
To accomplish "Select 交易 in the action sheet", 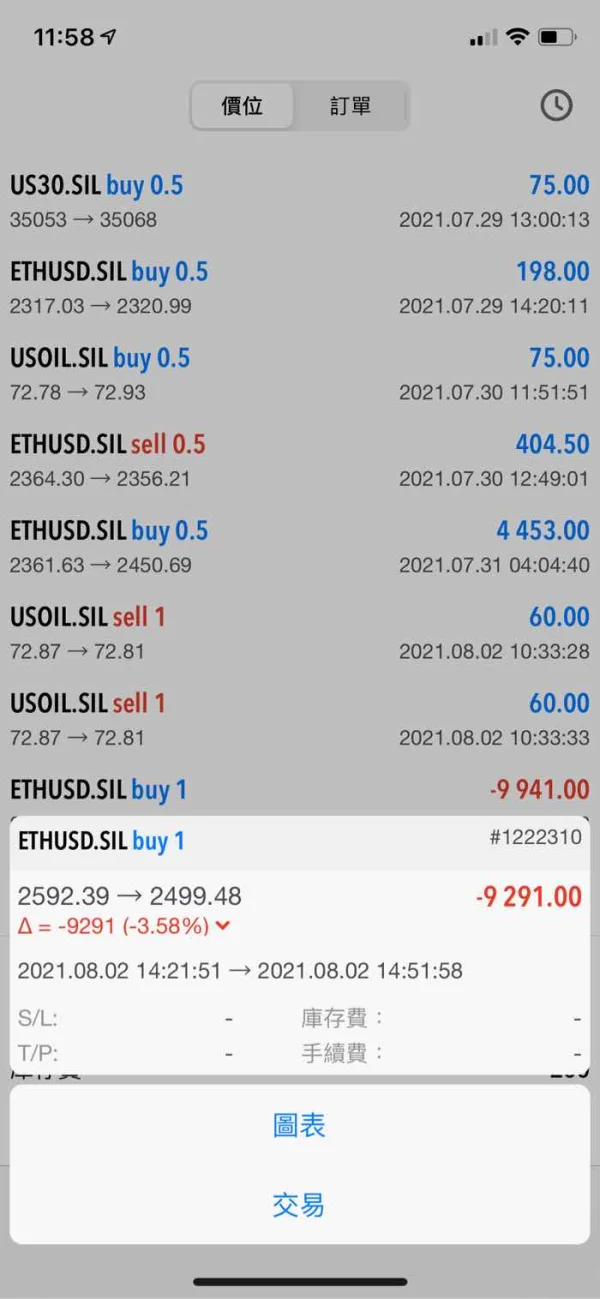I will coord(299,1205).
